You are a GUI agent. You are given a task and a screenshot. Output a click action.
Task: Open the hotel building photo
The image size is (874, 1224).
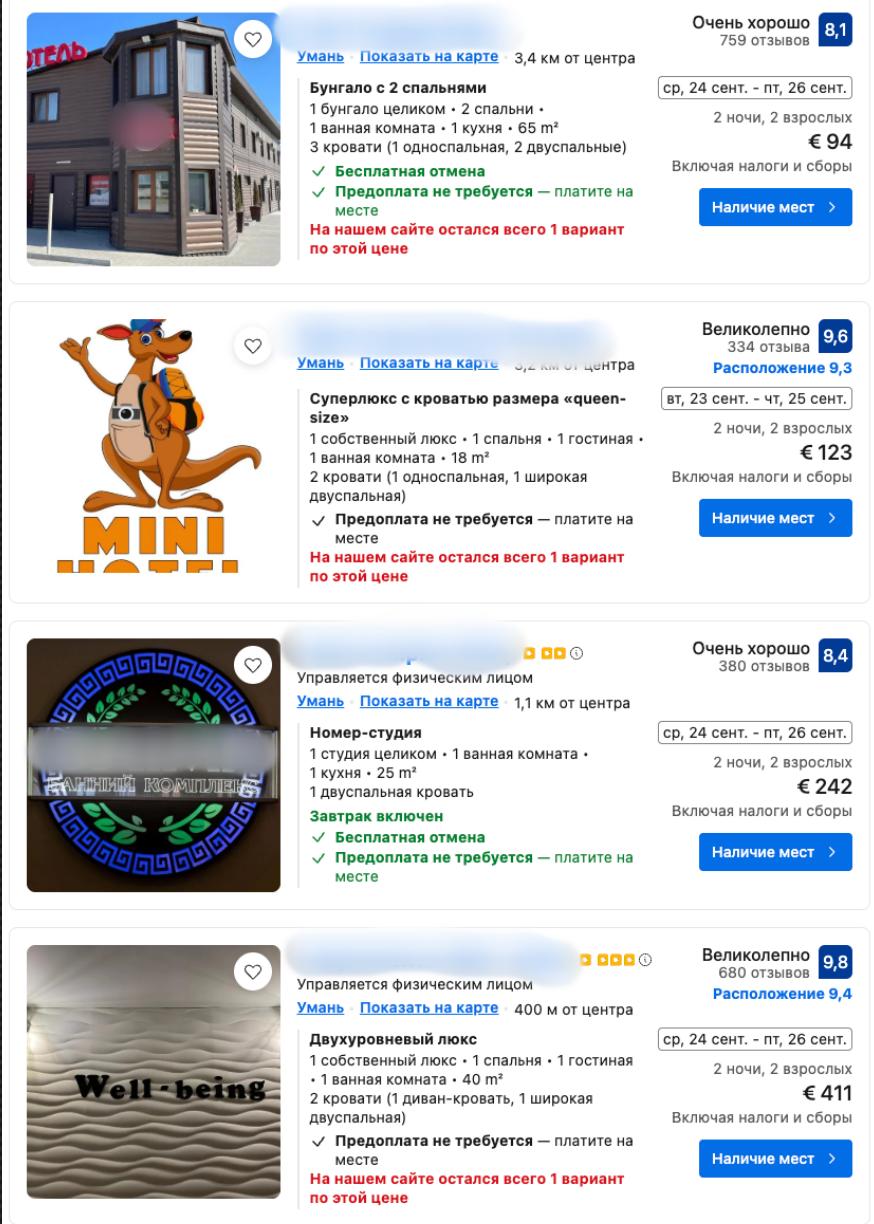pos(153,139)
